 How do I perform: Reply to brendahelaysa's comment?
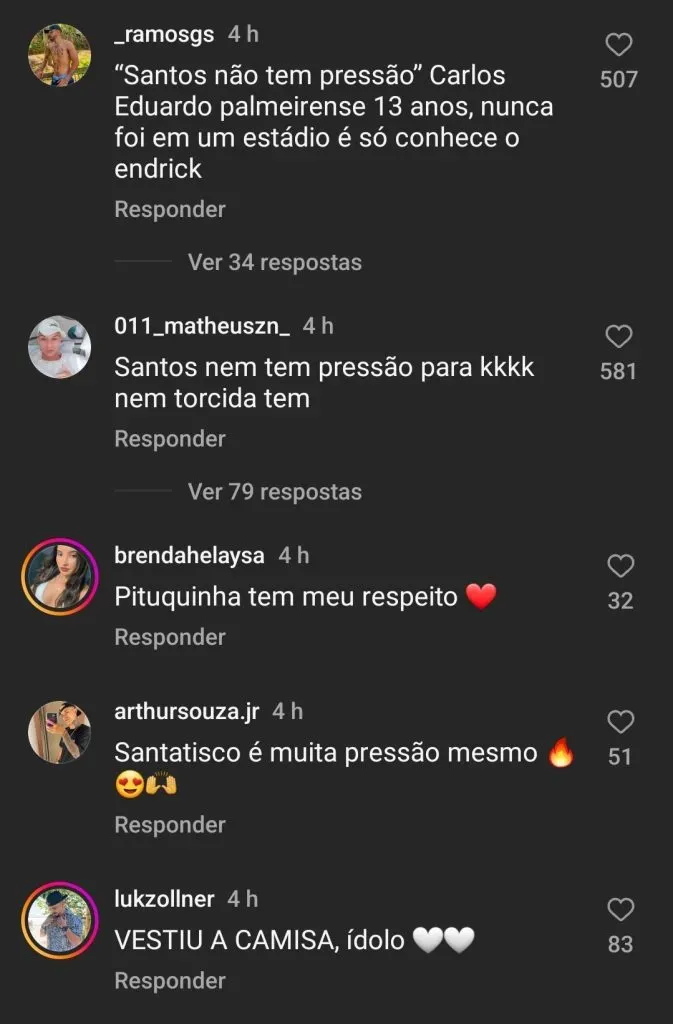[x=170, y=637]
